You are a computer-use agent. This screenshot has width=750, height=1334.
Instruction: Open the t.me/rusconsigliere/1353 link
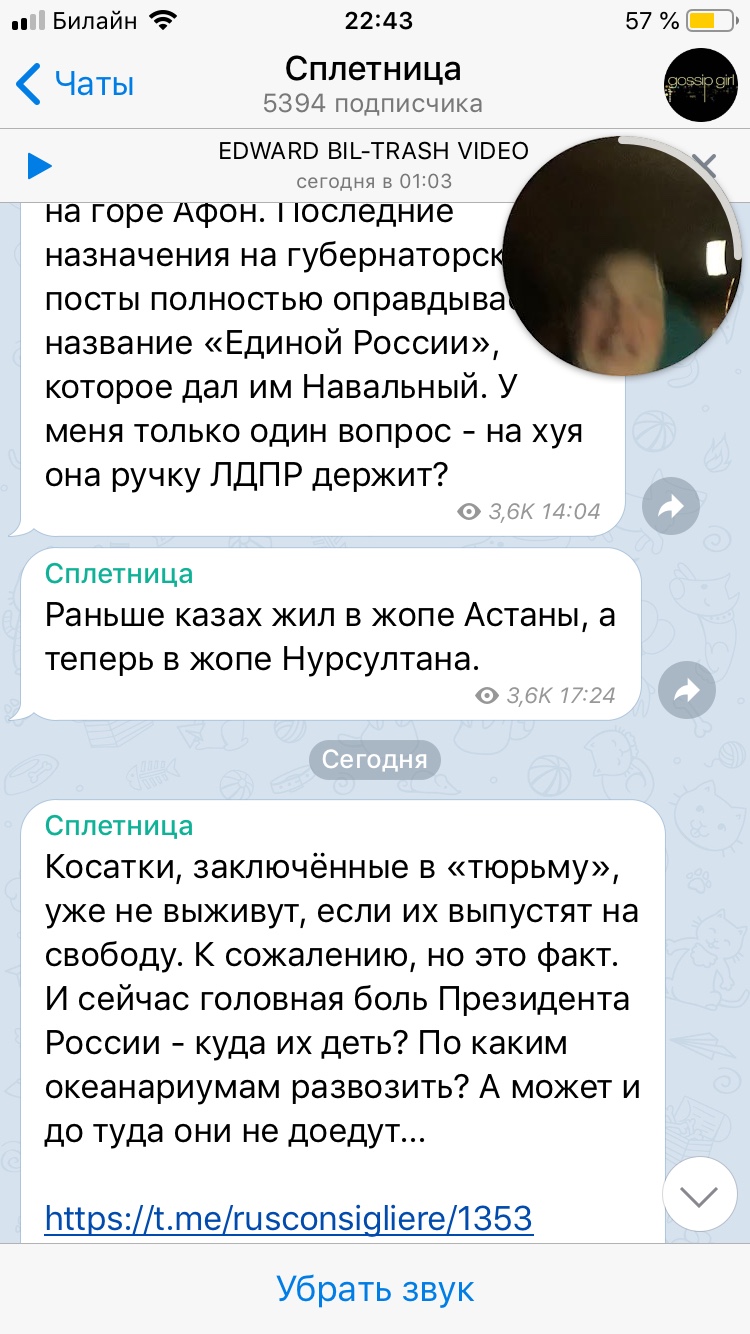pyautogui.click(x=289, y=1218)
